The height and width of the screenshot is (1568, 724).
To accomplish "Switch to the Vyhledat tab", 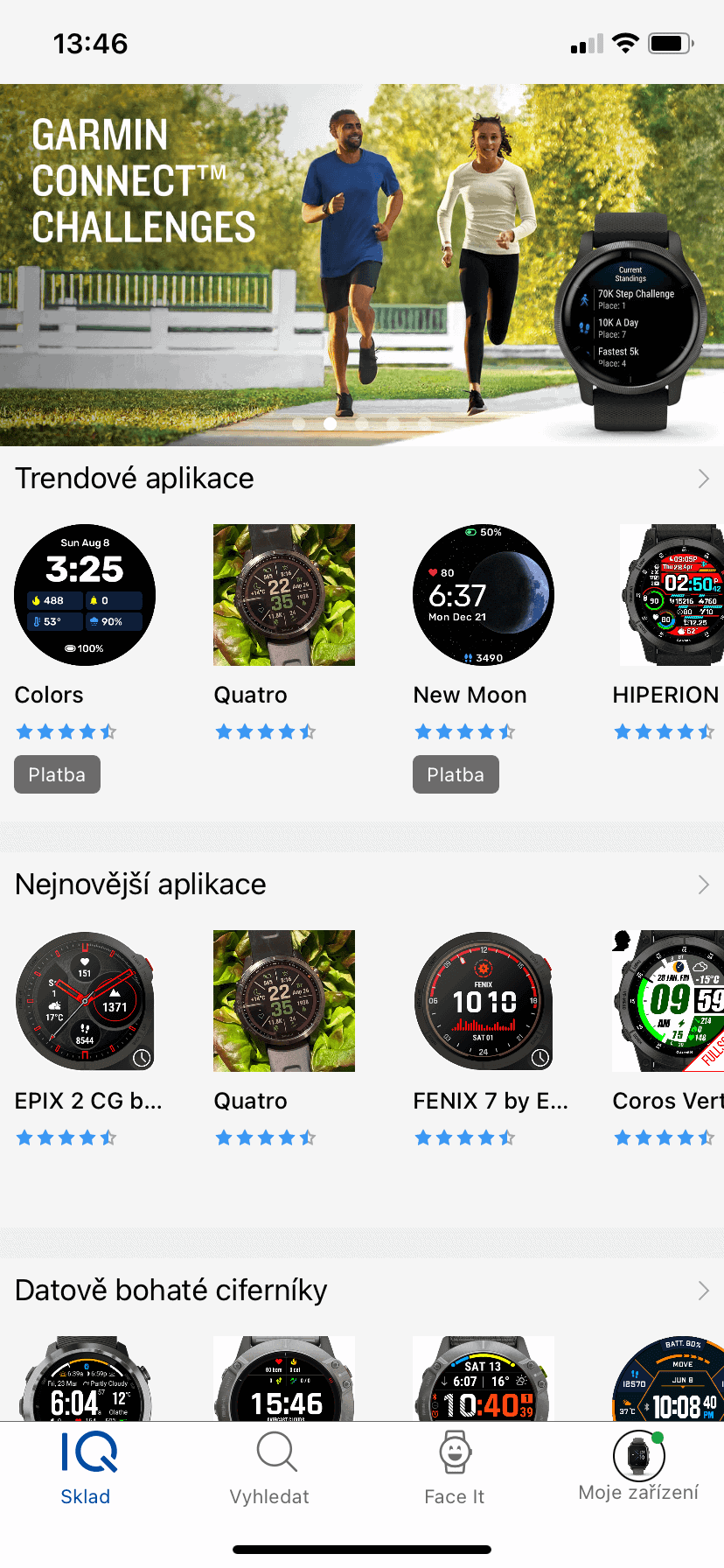I will coord(269,1468).
